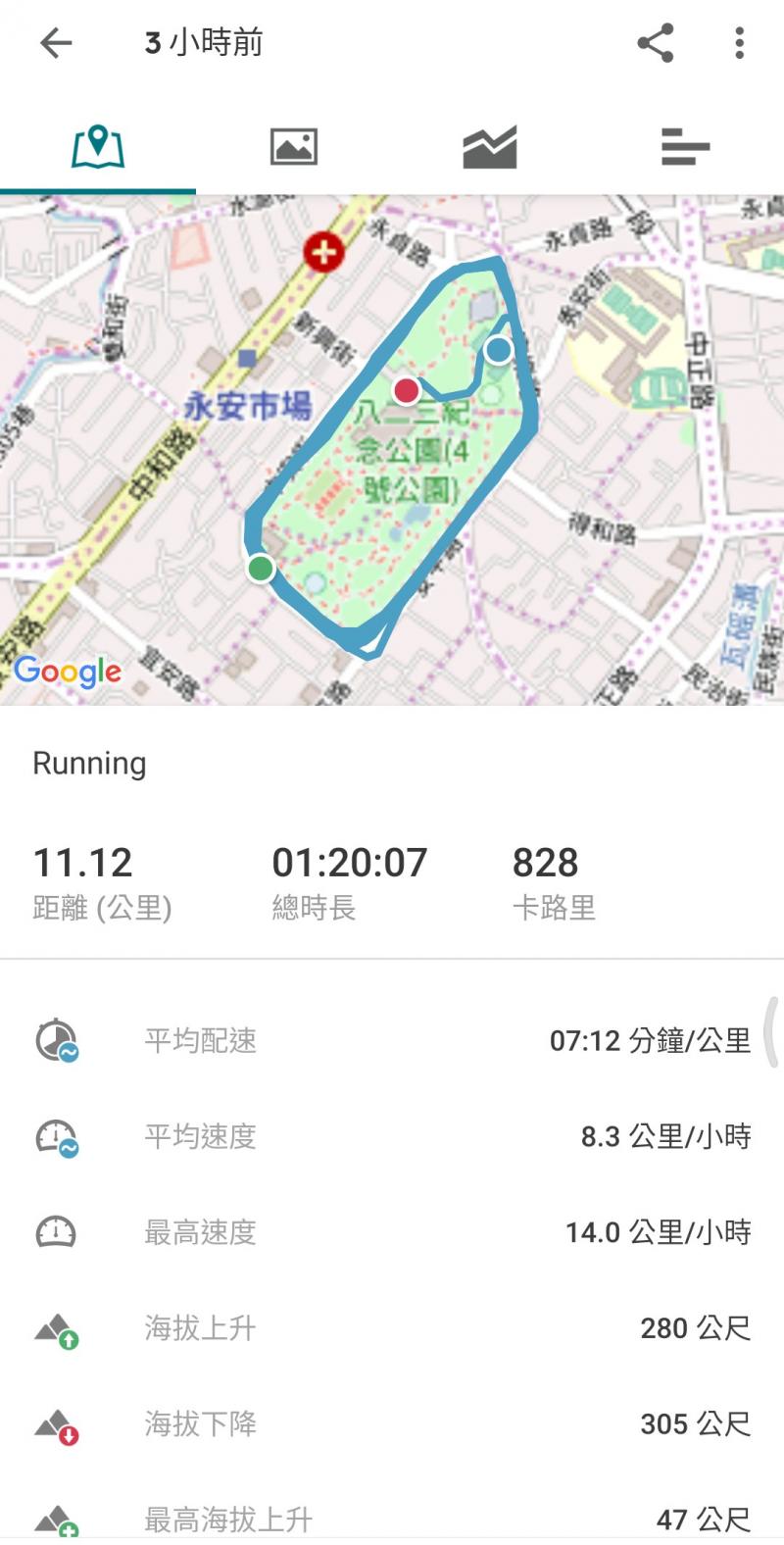
Task: Share this running activity
Action: coord(655,43)
